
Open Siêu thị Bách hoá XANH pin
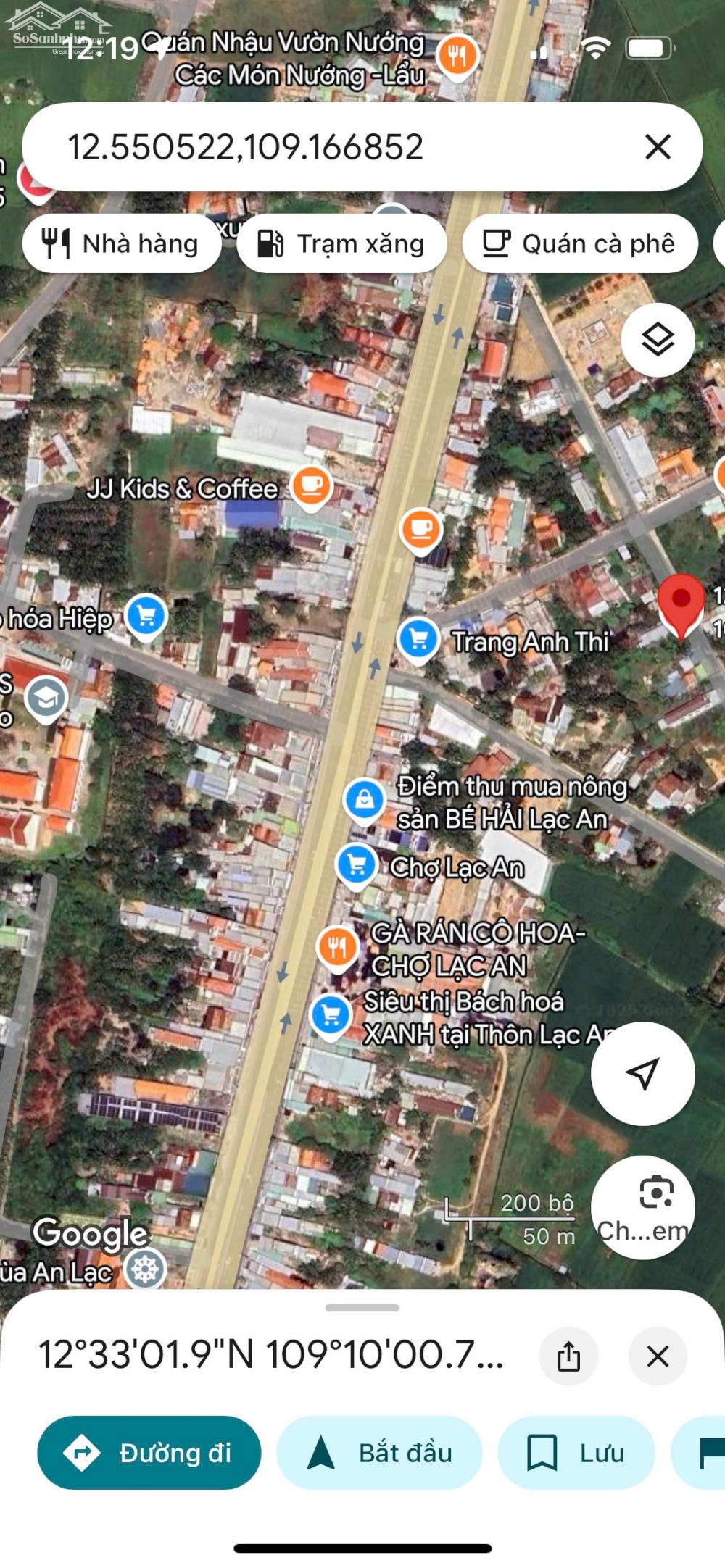click(331, 1015)
